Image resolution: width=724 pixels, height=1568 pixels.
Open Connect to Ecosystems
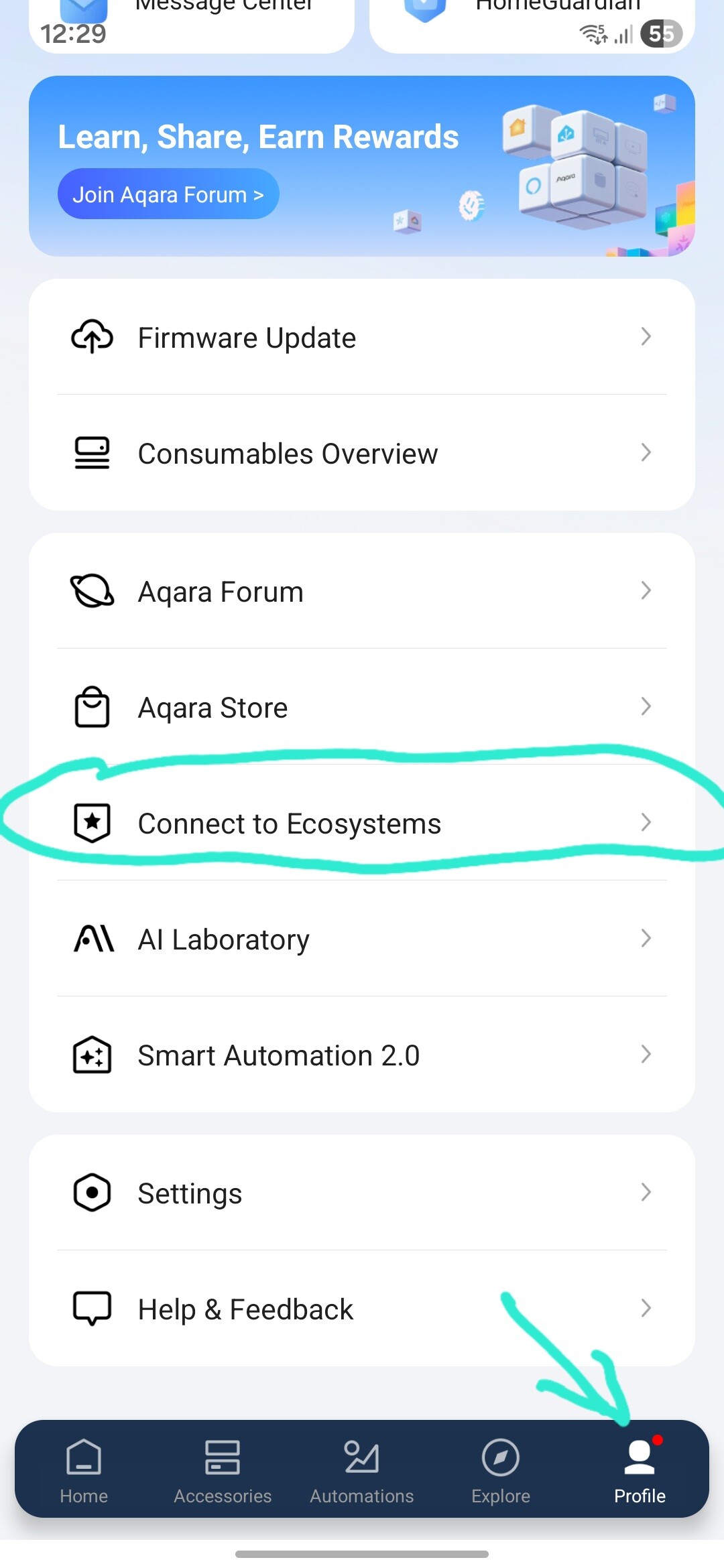362,824
